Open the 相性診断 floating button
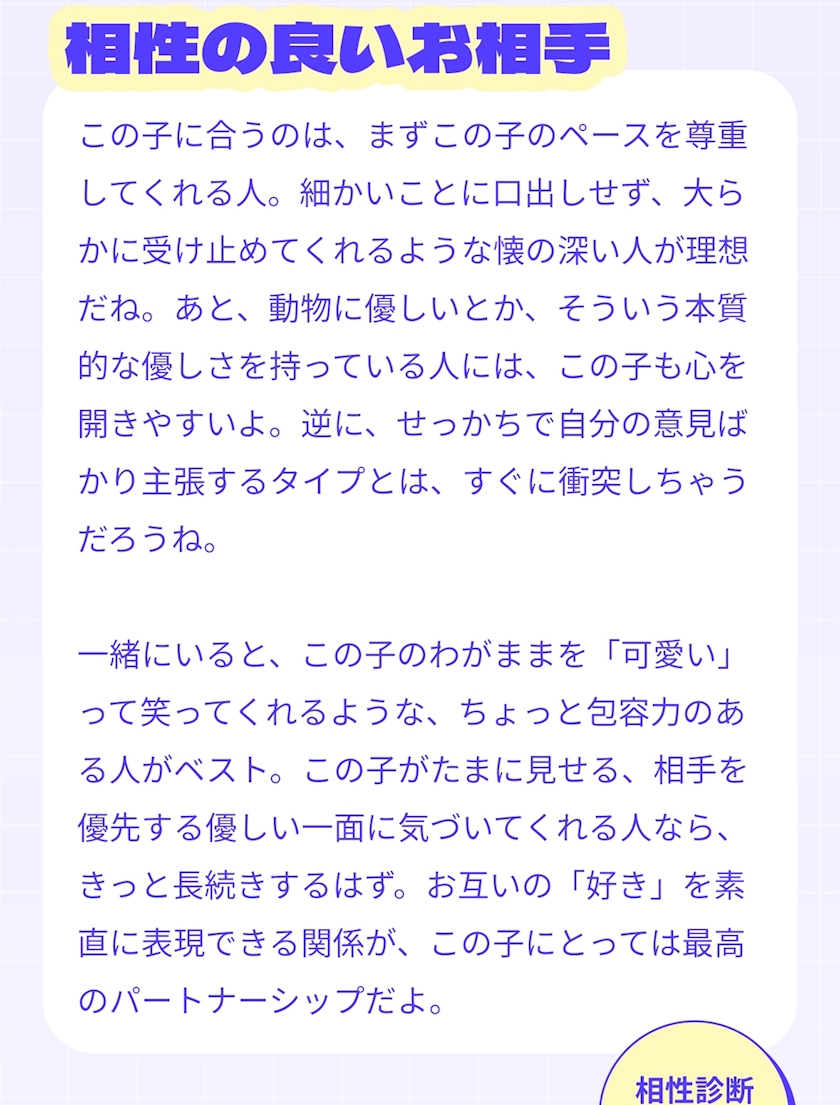The width and height of the screenshot is (840, 1105). (696, 1066)
